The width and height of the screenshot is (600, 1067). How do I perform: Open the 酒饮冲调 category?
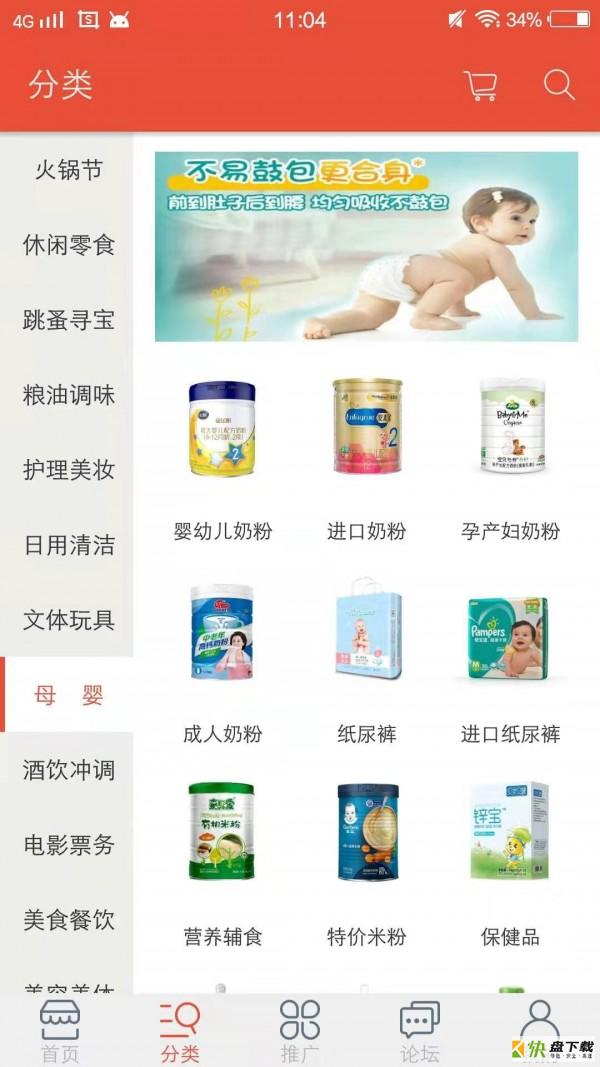[x=68, y=770]
